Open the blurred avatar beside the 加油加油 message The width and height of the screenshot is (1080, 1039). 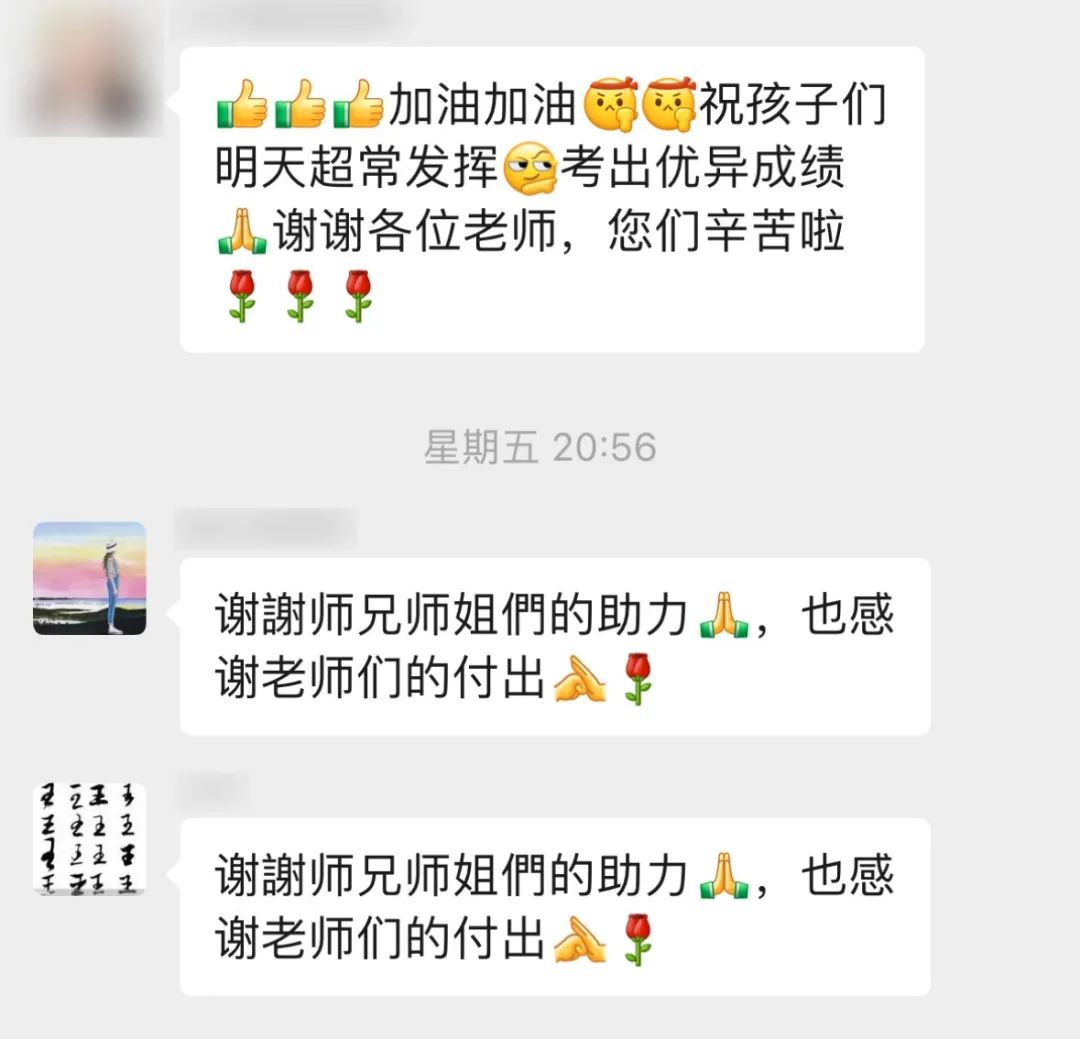[86, 68]
